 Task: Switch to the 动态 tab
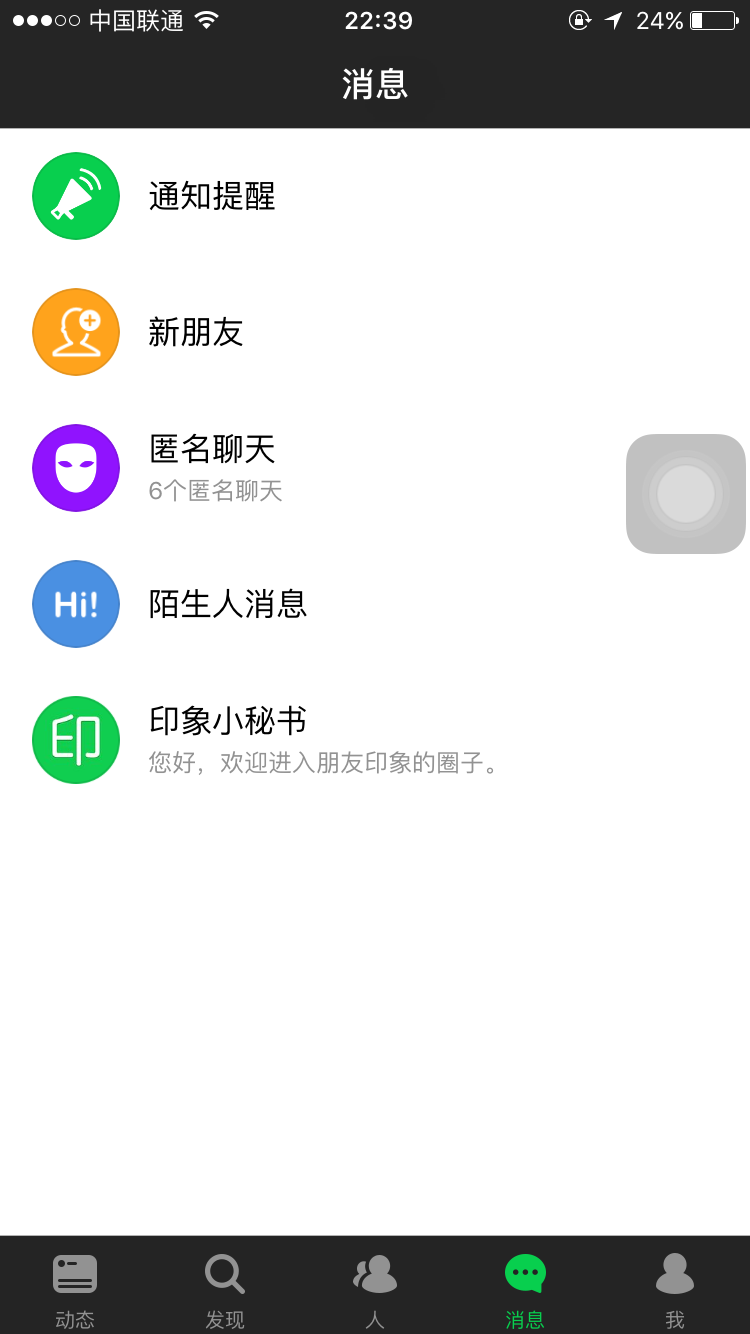point(75,1288)
